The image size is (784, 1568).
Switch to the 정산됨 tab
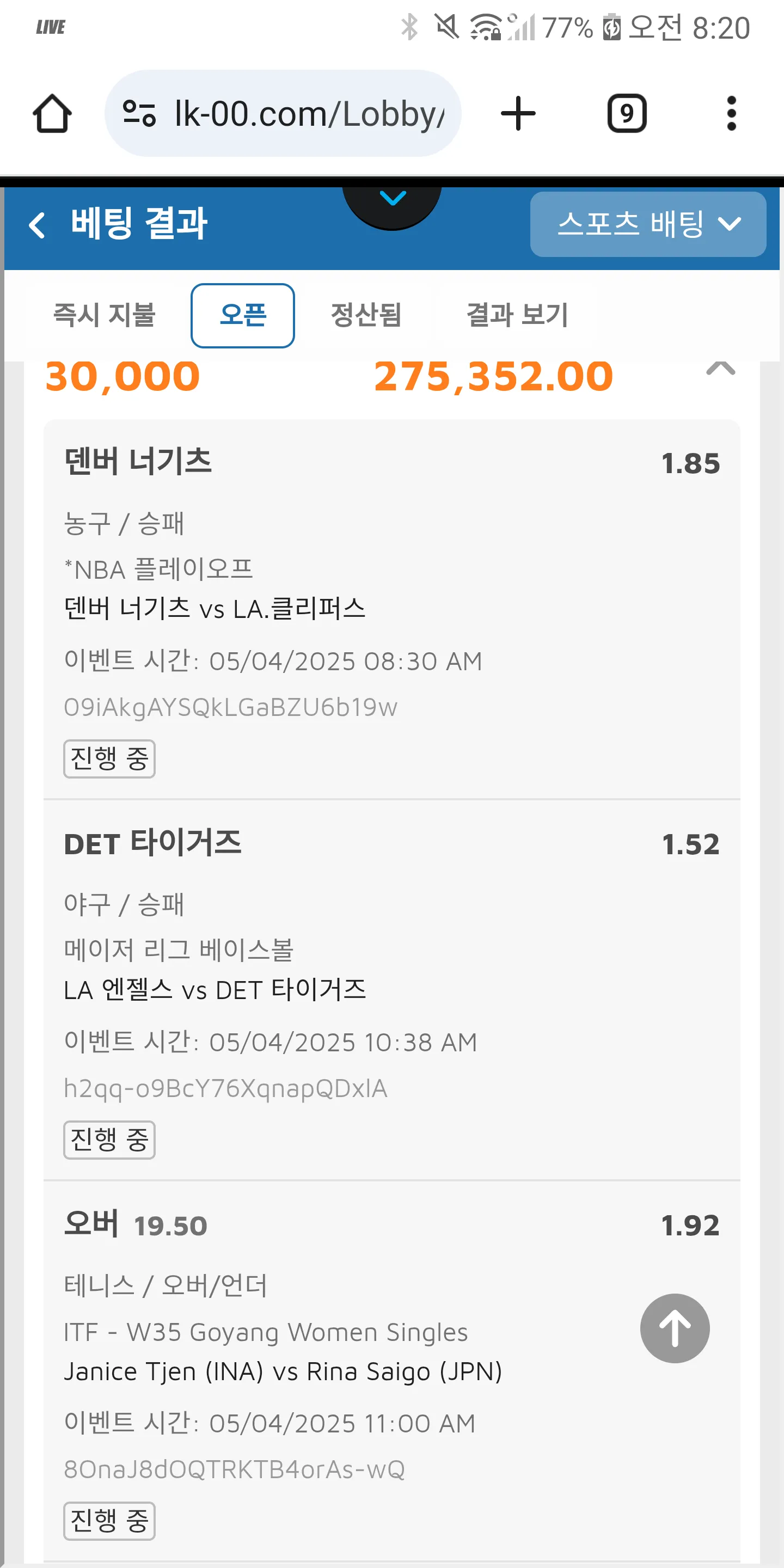click(366, 315)
